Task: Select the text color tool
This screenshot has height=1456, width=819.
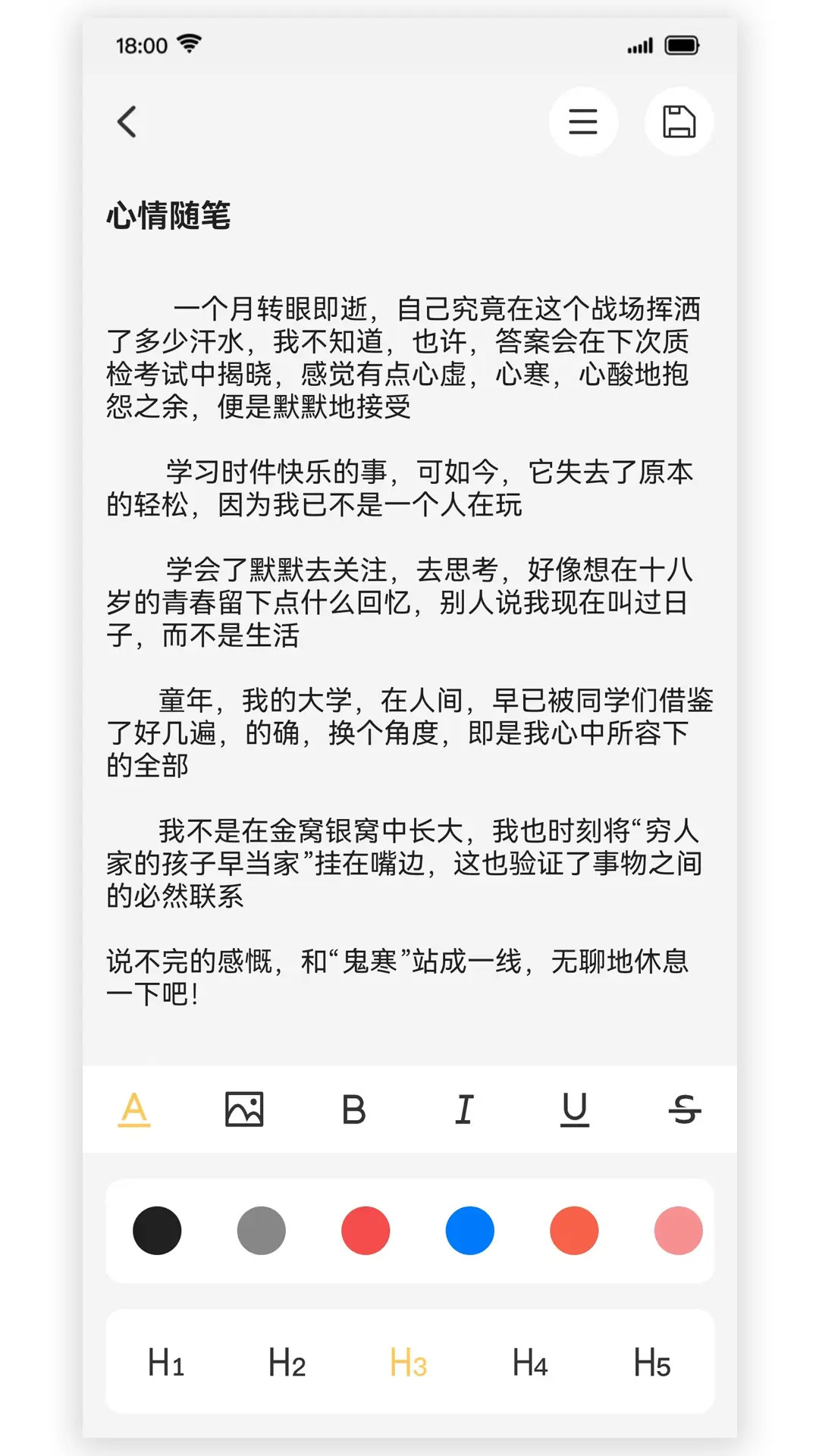Action: click(134, 1109)
